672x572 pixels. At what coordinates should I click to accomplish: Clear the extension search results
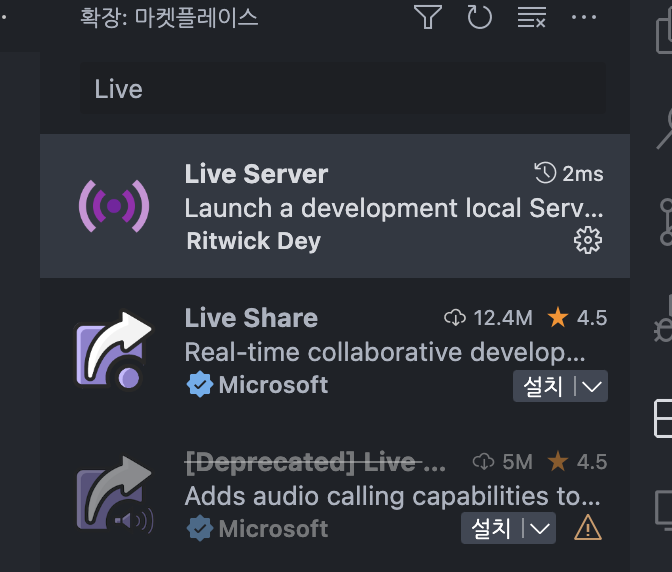pos(531,17)
